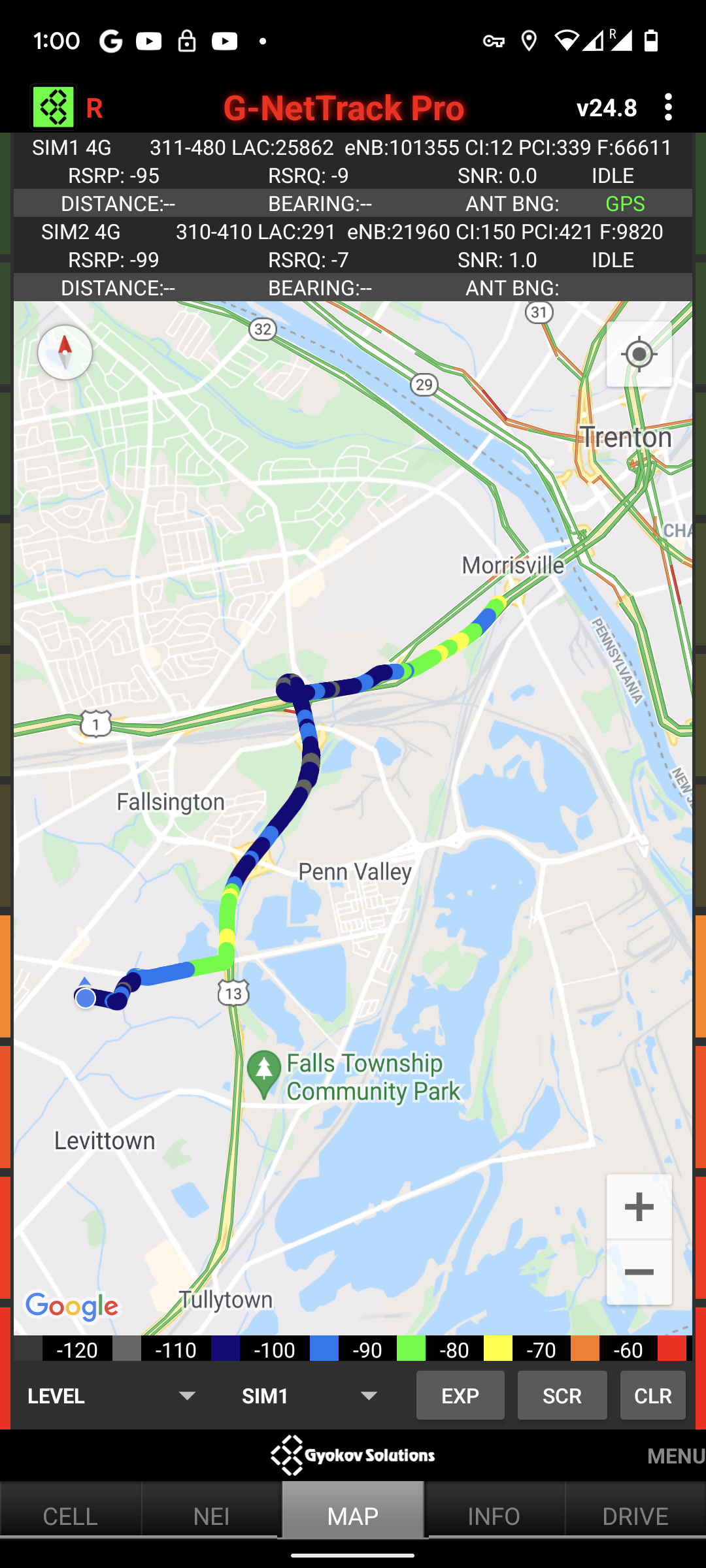The height and width of the screenshot is (1568, 706).
Task: Open the DRIVE tab
Action: click(635, 1516)
